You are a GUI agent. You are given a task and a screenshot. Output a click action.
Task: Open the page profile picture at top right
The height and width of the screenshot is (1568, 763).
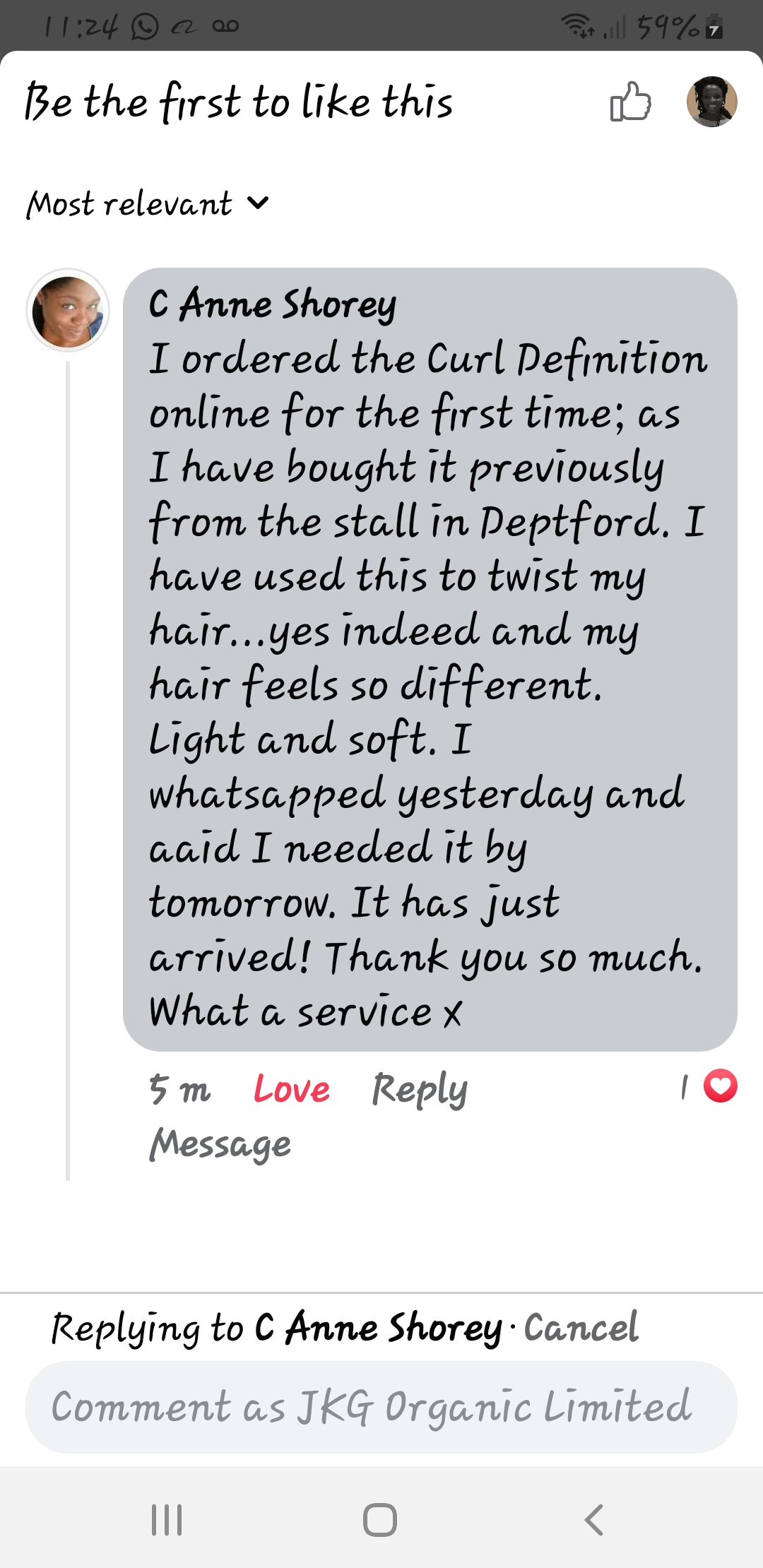(712, 102)
